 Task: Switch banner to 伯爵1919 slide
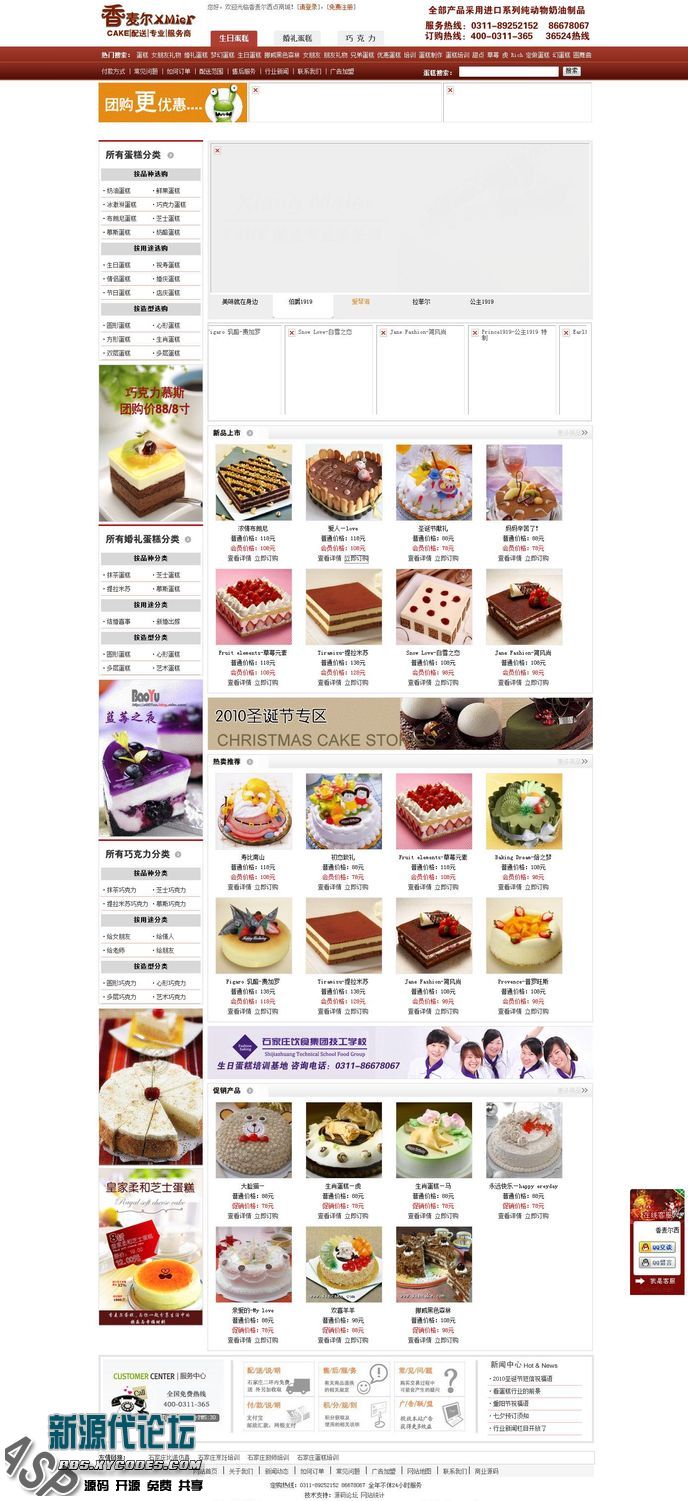click(300, 301)
